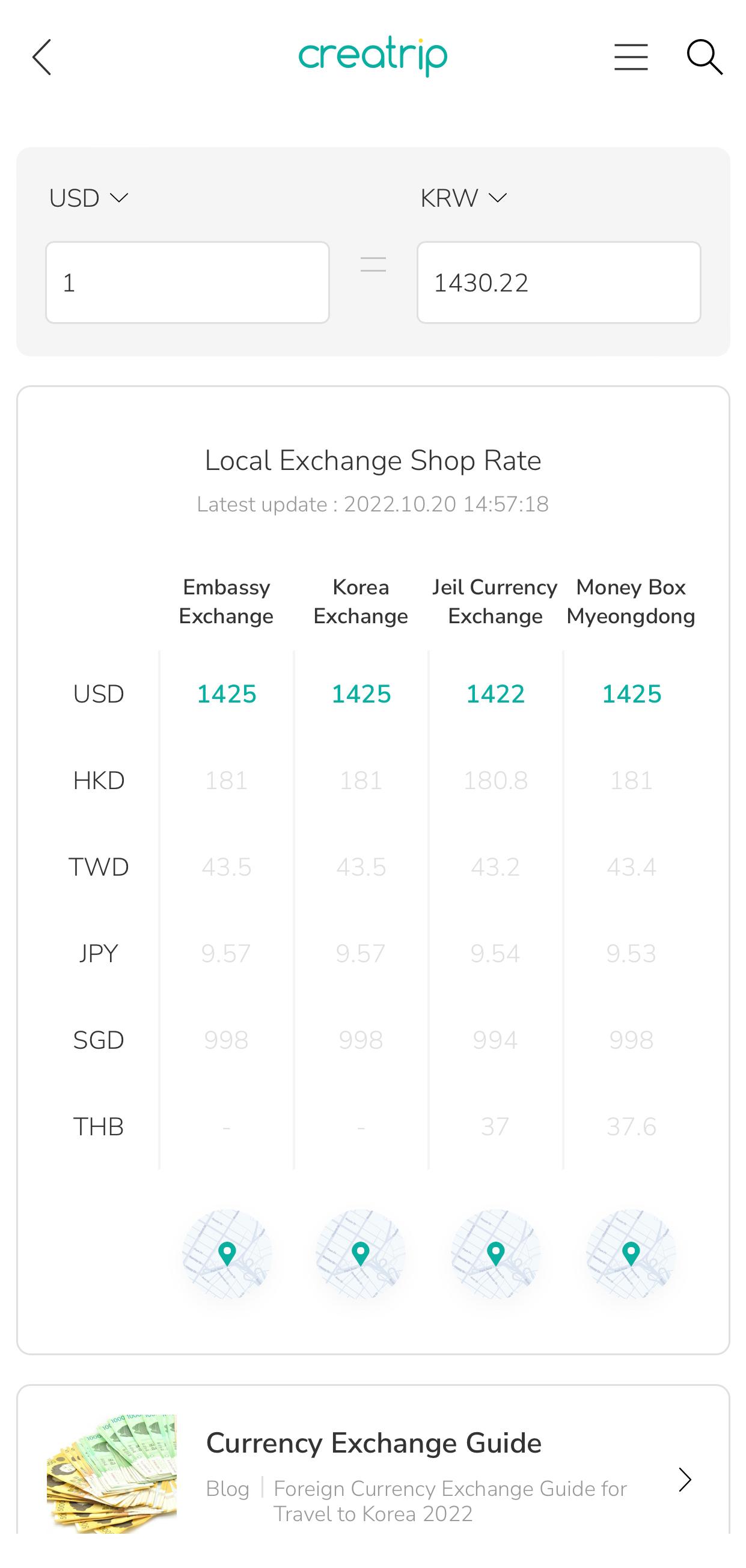Expand the Currency Exchange Guide card chevron
The width and height of the screenshot is (746, 1568).
[x=685, y=1479]
